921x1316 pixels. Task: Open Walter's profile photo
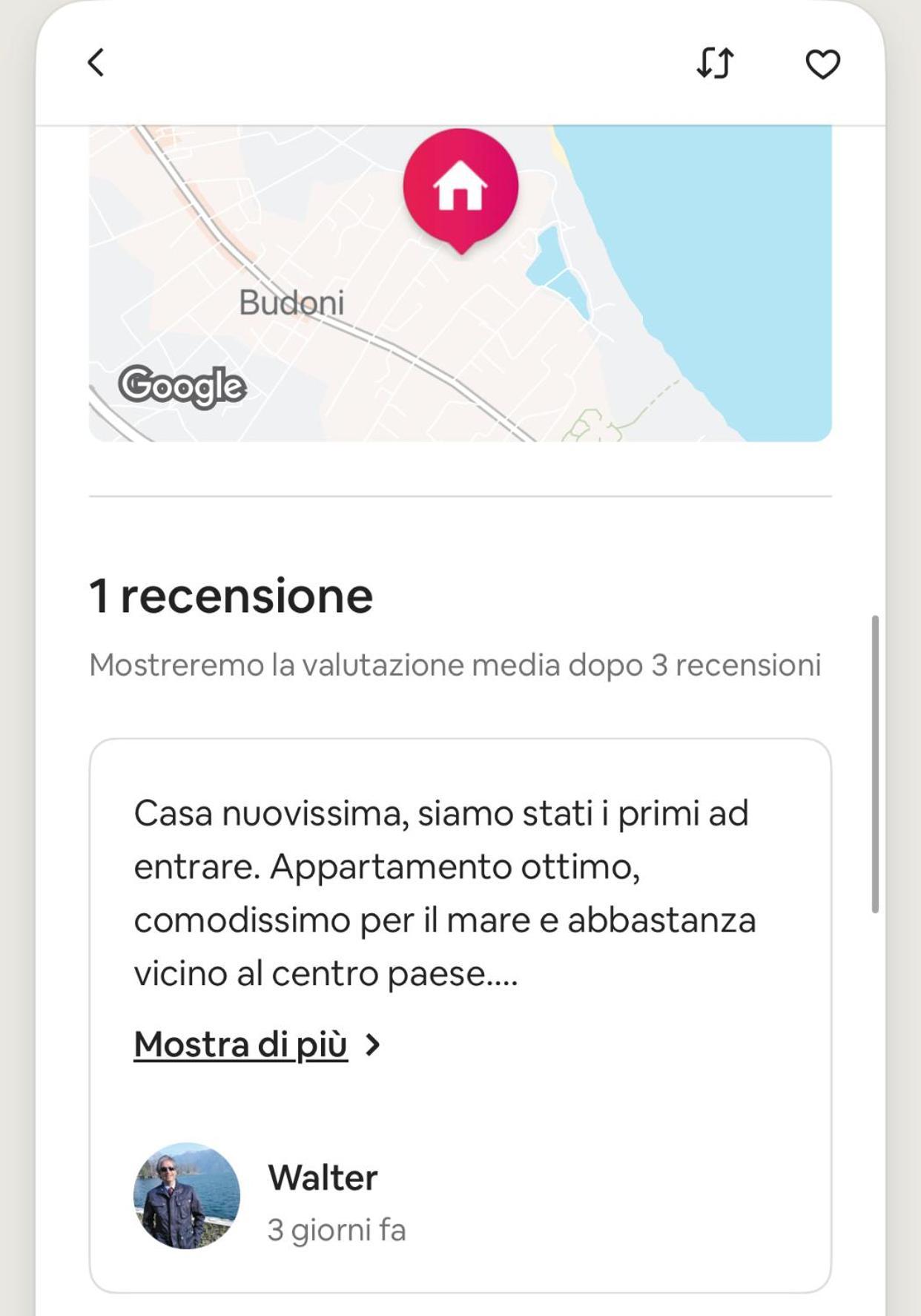186,1195
